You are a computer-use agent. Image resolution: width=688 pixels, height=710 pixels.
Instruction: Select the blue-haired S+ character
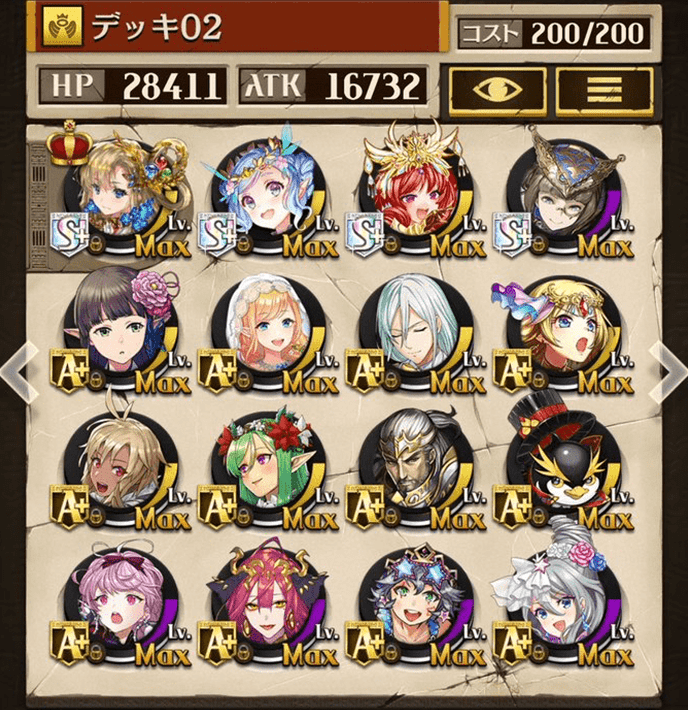click(263, 192)
